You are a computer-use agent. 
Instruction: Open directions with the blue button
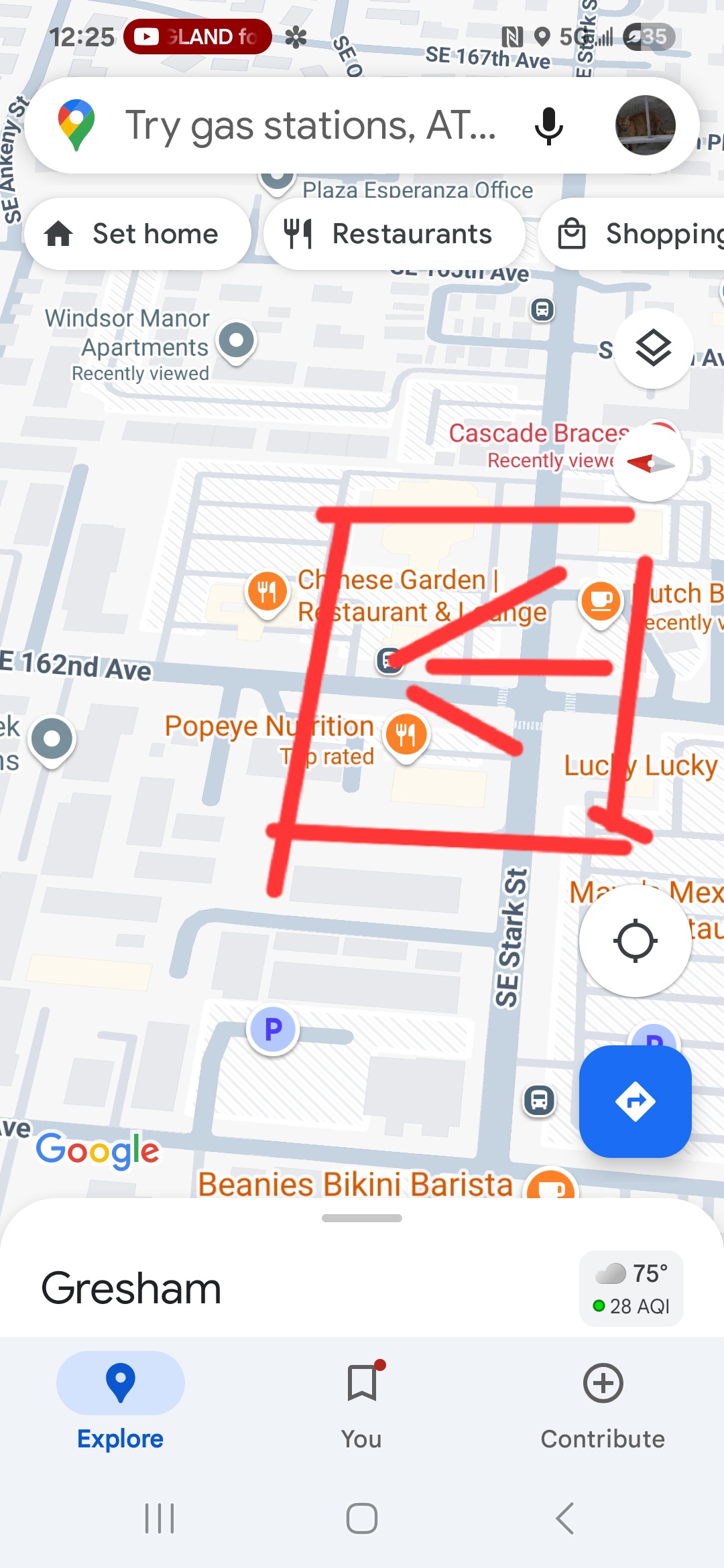pos(635,1101)
